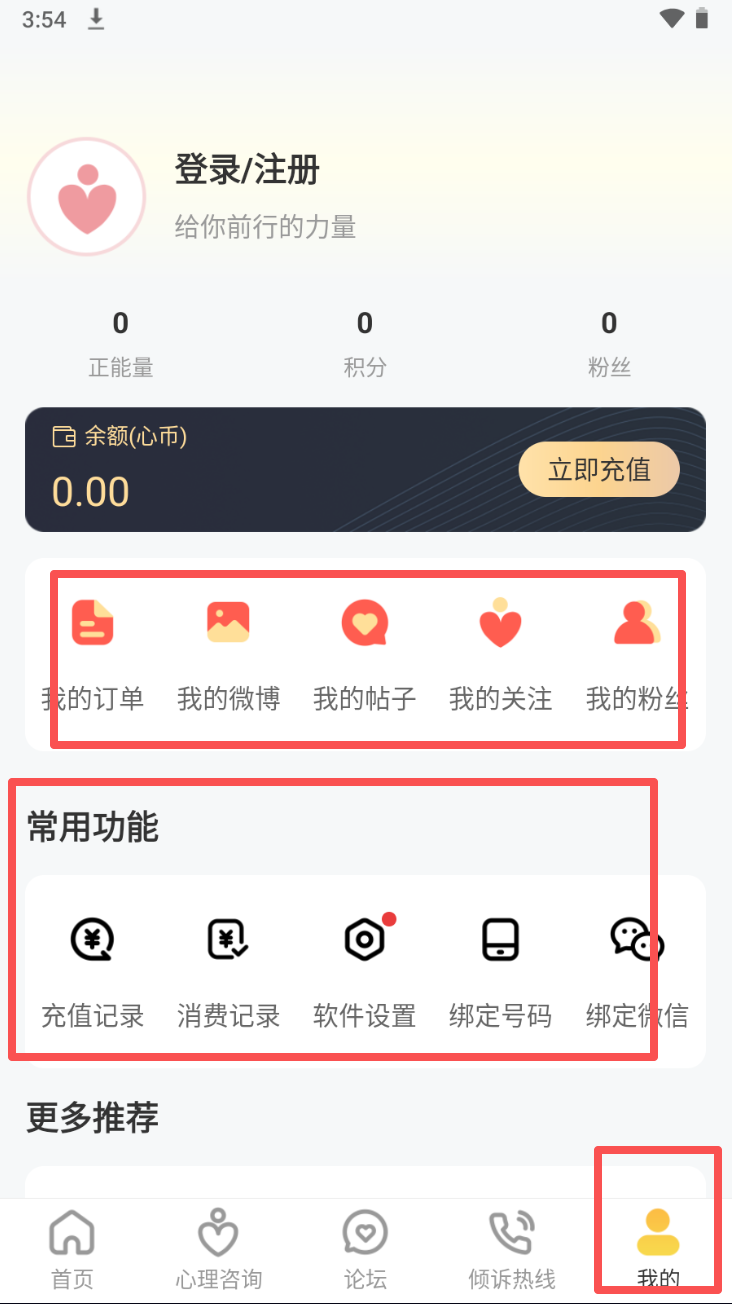Screen dimensions: 732x1304
Task: Go to the 心理咨询 tab
Action: [218, 1249]
